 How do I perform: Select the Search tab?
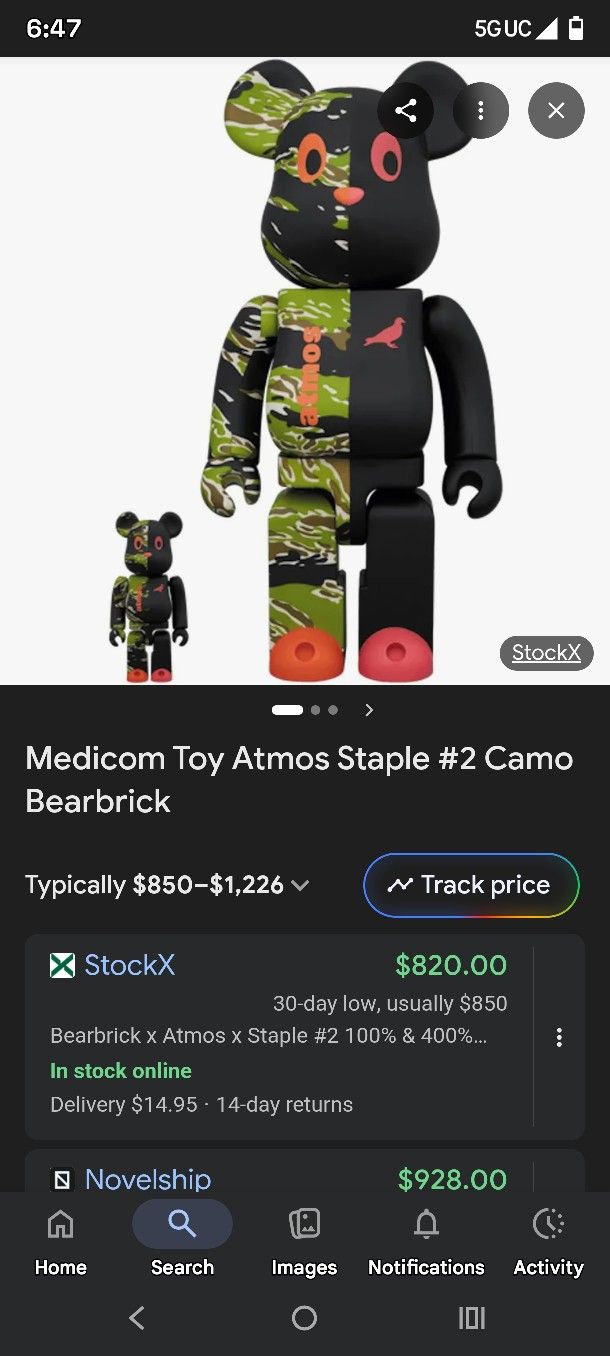click(182, 1240)
